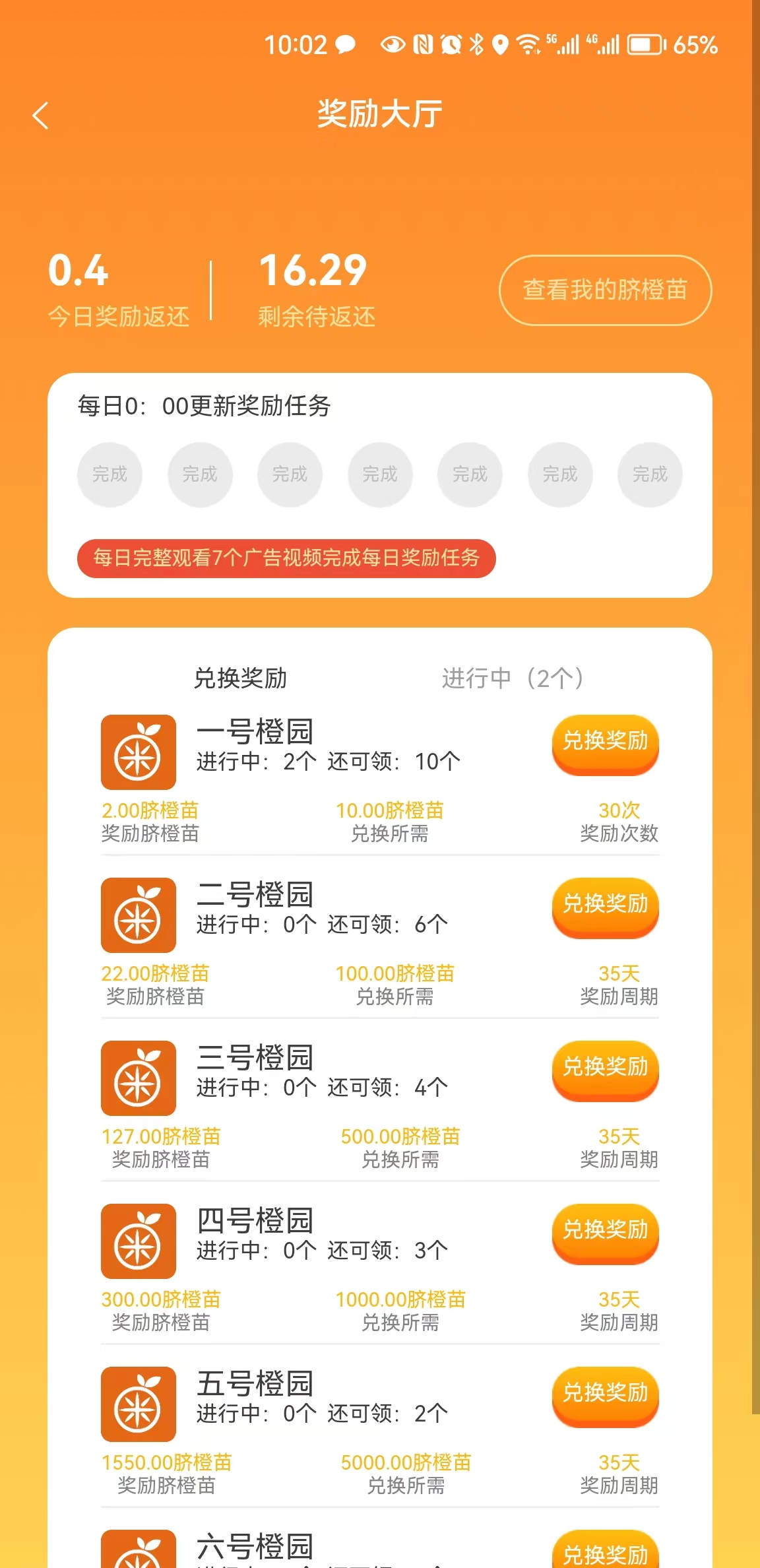
Task: Tap the 四号橙园 orange icon
Action: tap(137, 1241)
